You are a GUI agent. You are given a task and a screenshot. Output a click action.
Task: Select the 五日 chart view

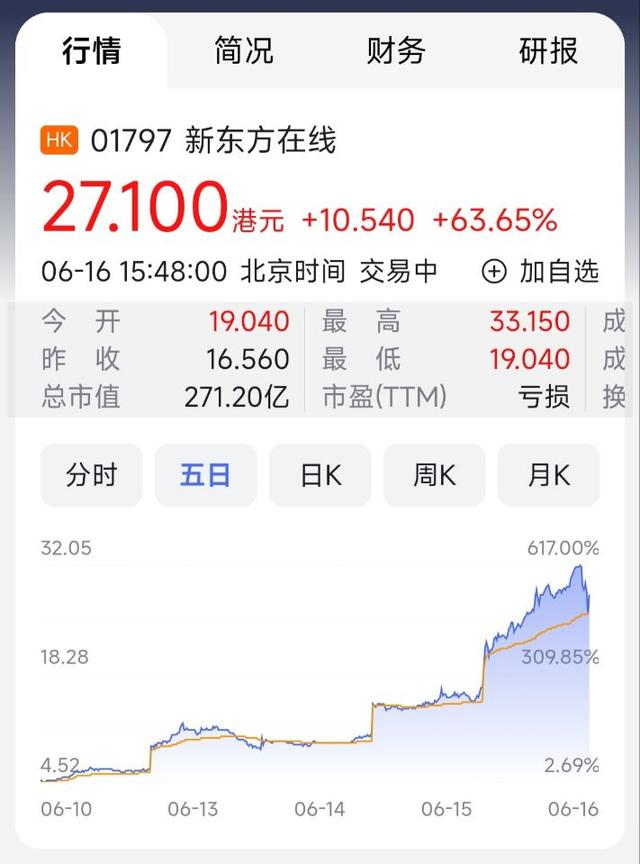click(206, 475)
